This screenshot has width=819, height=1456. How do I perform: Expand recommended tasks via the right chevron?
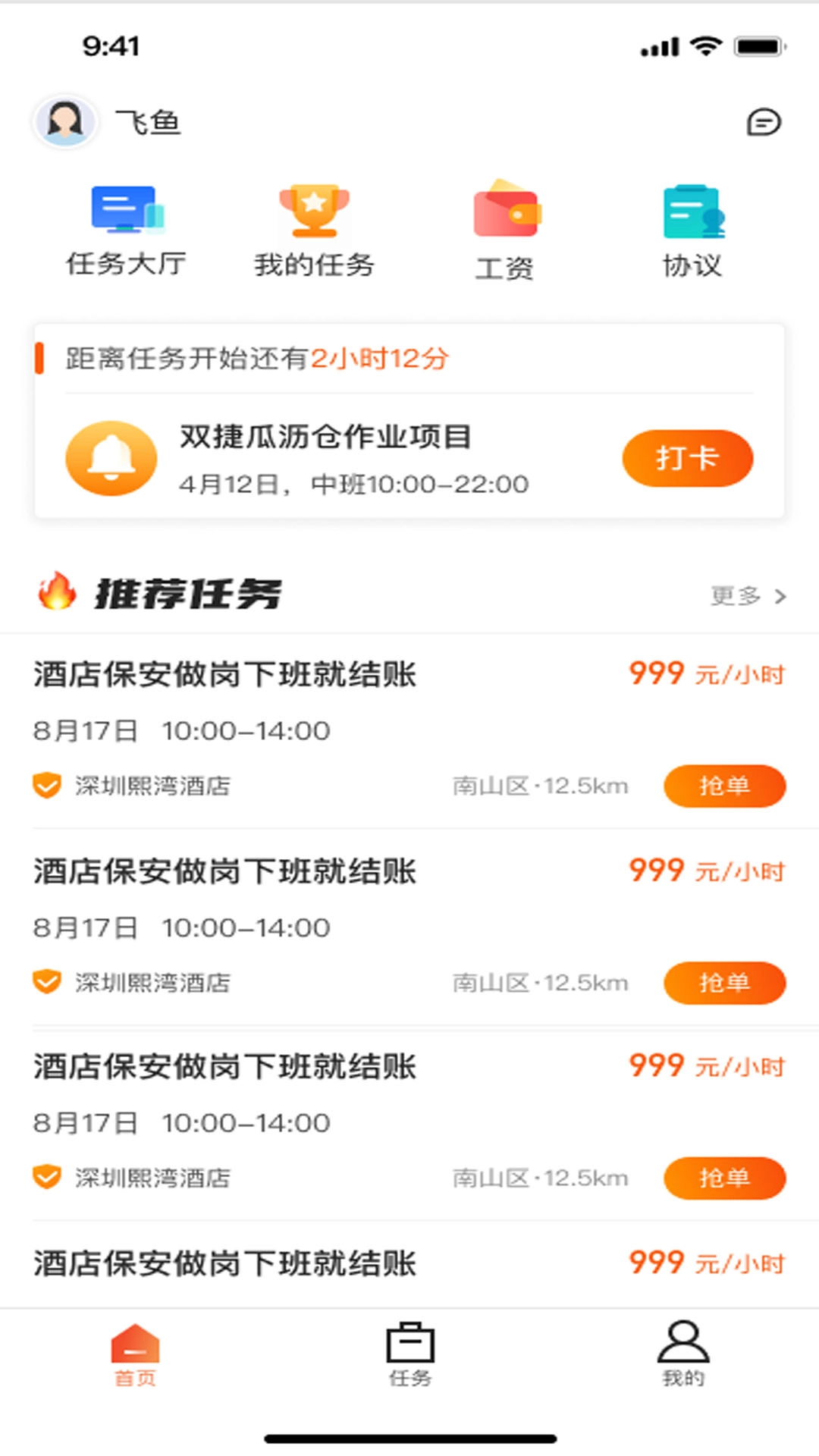pyautogui.click(x=779, y=598)
